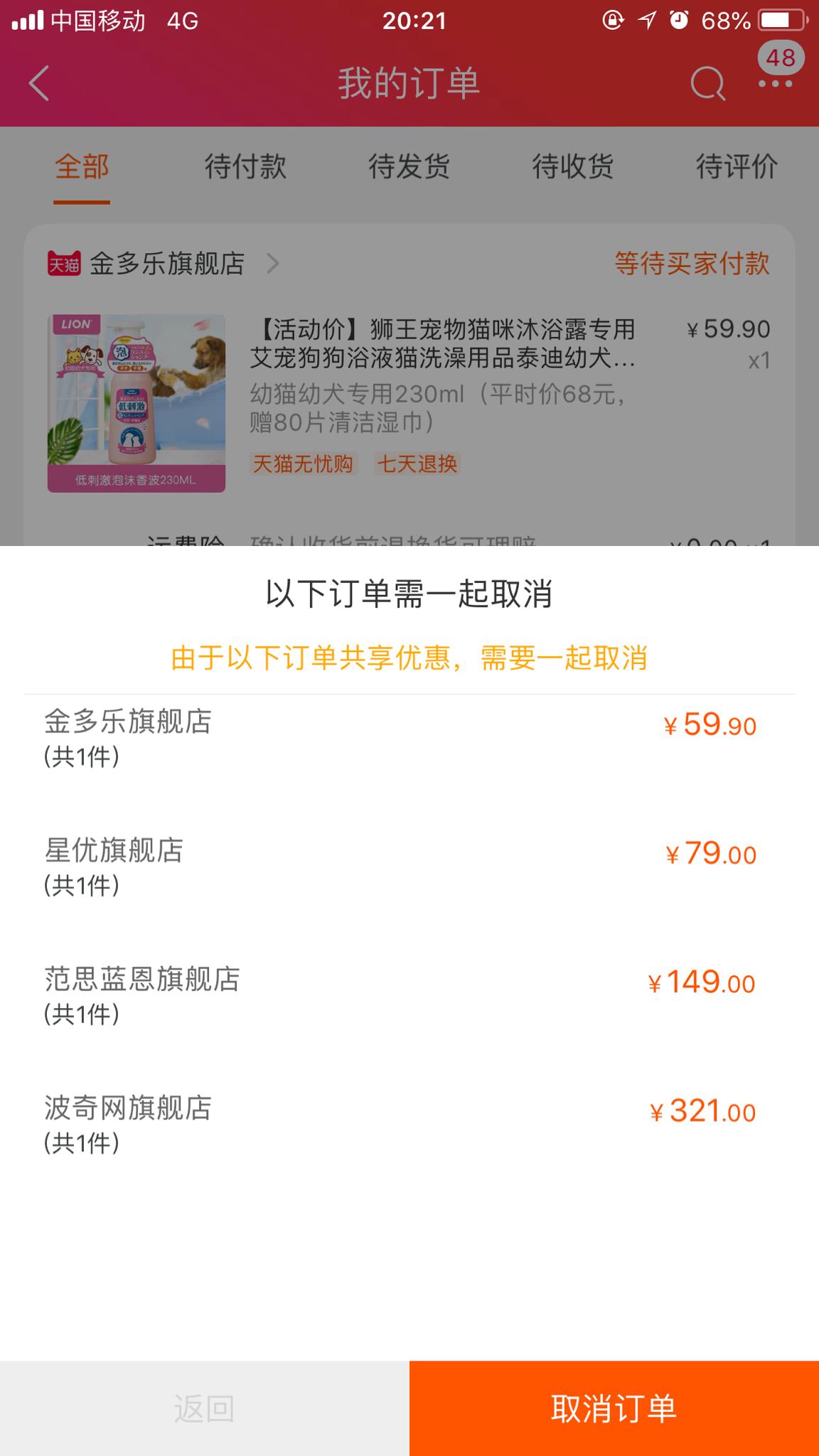Switch to the 全部 tab
The height and width of the screenshot is (1456, 819).
click(82, 167)
